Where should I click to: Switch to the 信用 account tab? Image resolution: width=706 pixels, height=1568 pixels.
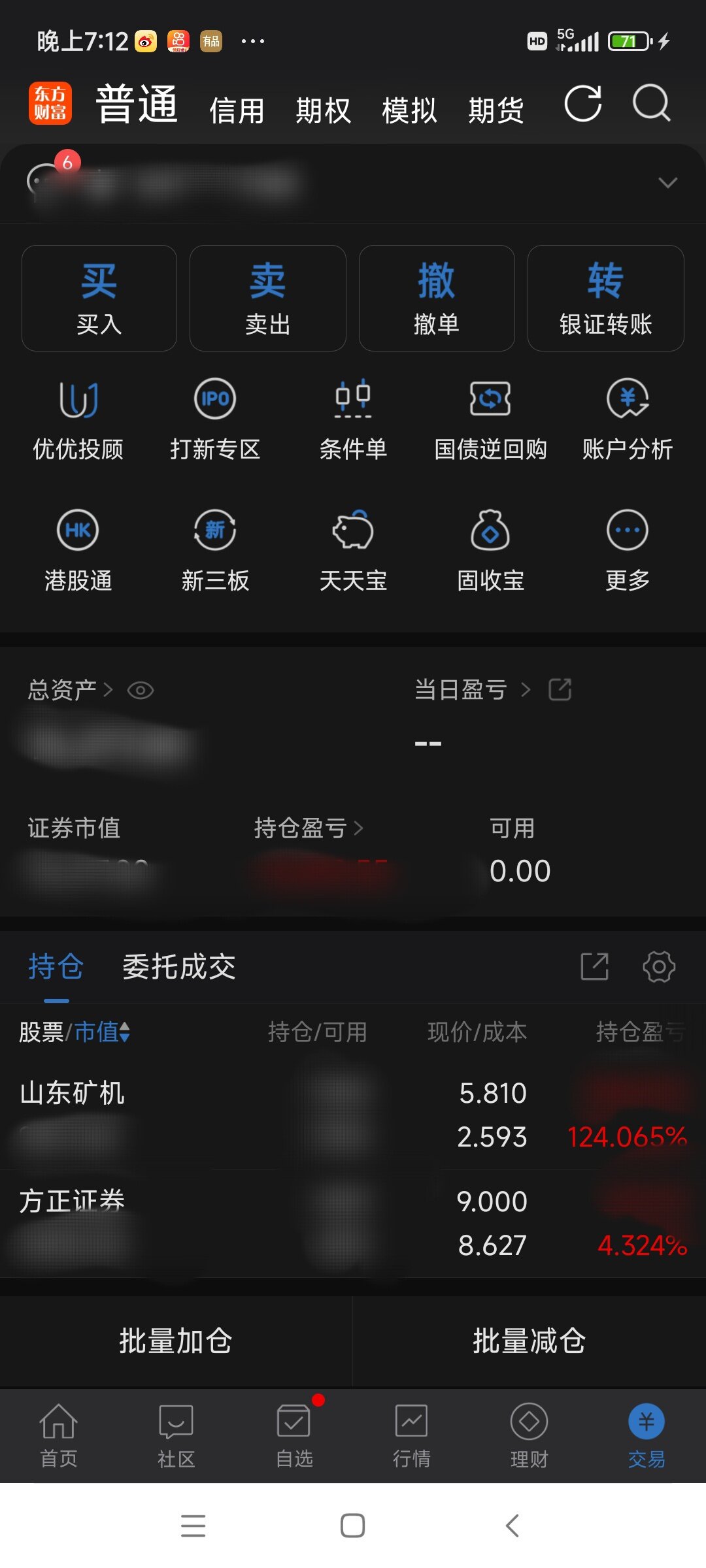(237, 110)
